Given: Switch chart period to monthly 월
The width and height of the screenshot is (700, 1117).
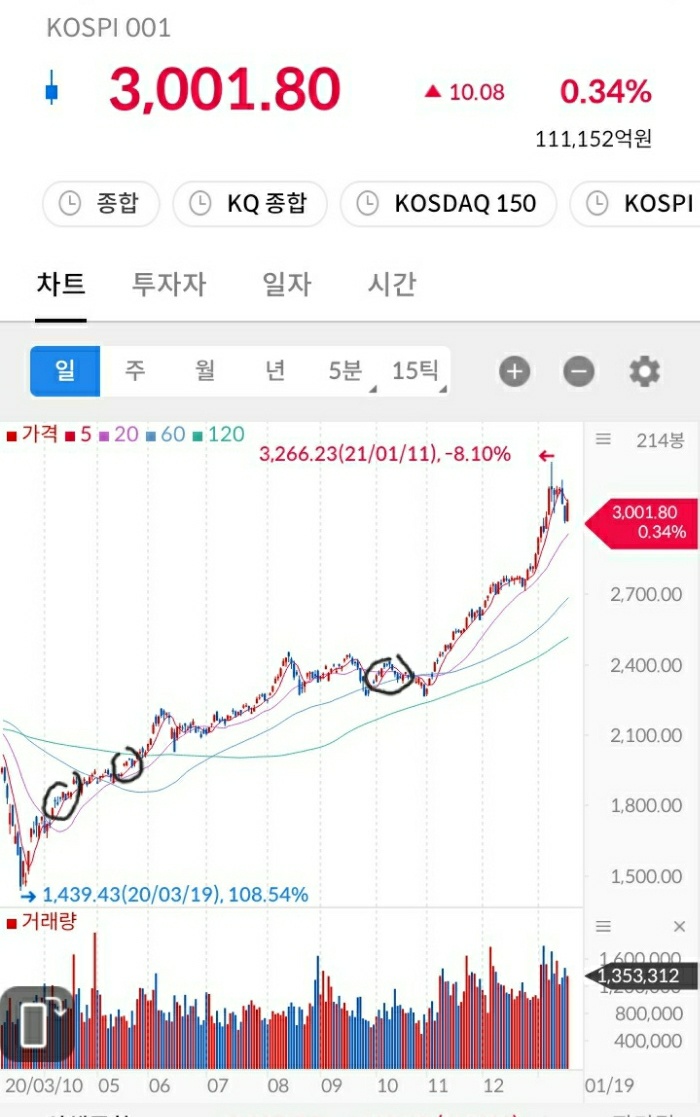Looking at the screenshot, I should [205, 372].
